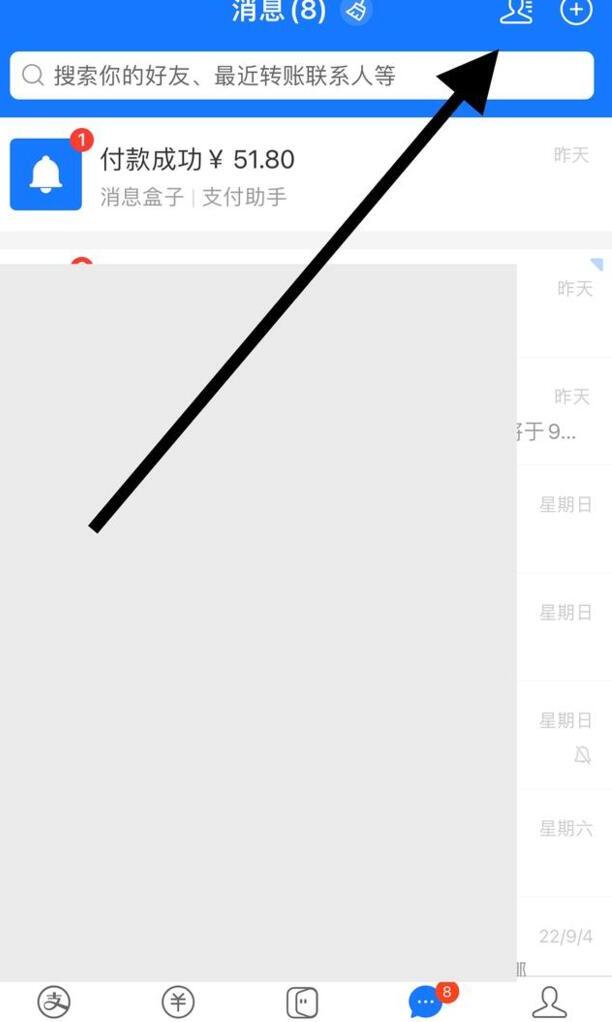
Task: Select the messages tab with badge 8
Action: pos(427,1000)
